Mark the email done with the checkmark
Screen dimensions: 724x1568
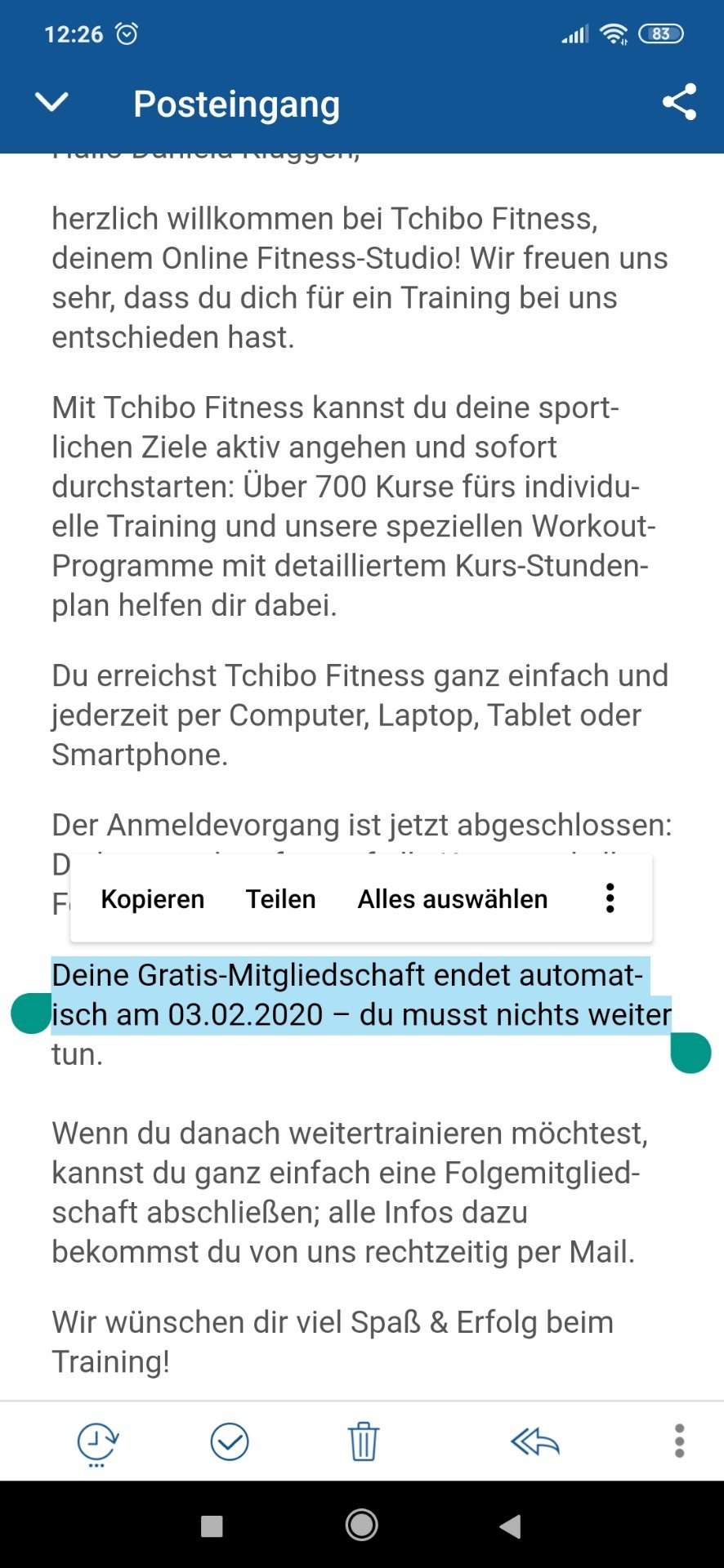click(x=230, y=1441)
